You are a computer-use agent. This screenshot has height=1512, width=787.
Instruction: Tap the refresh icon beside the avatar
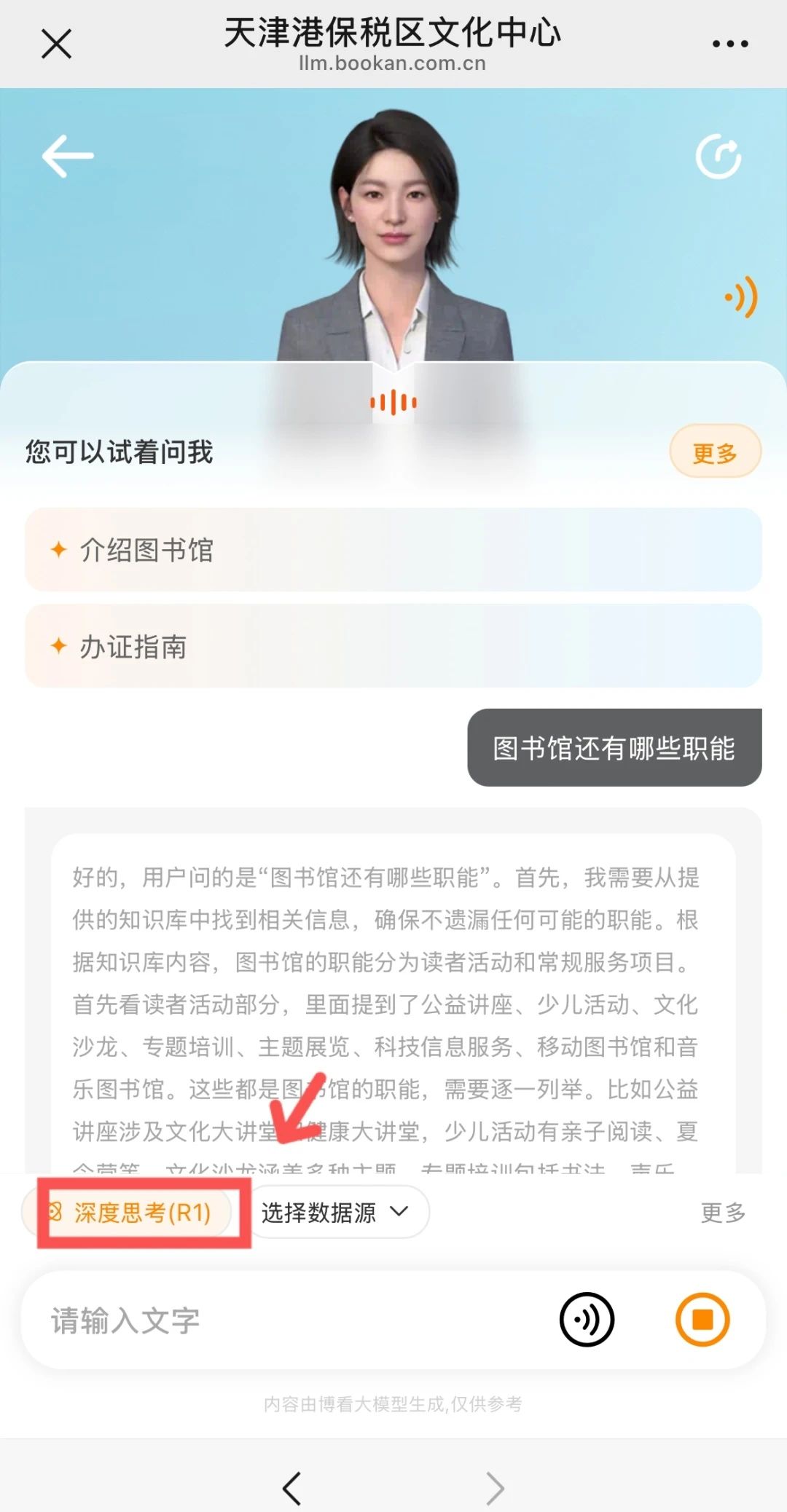click(x=719, y=157)
